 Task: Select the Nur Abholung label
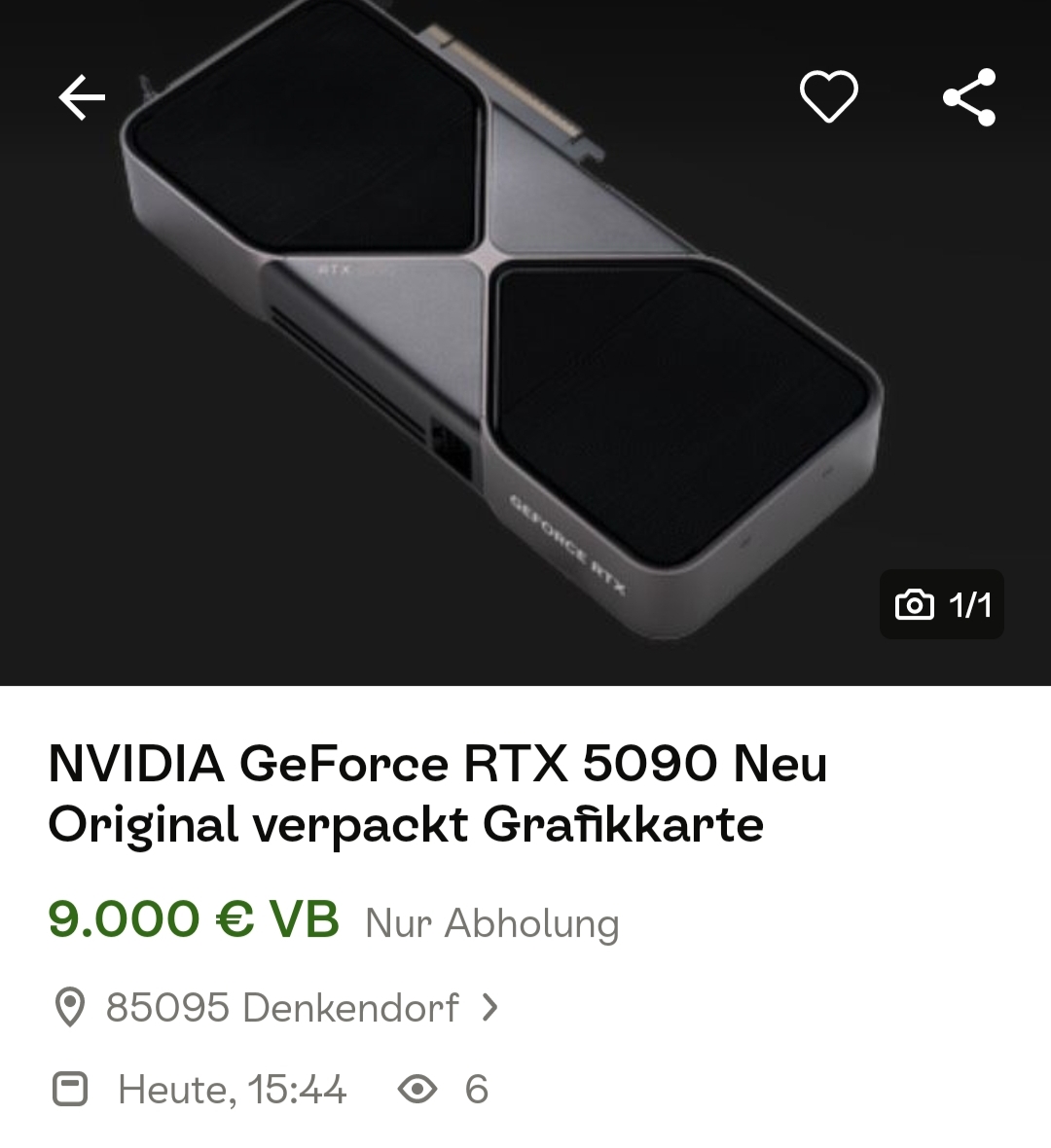pyautogui.click(x=489, y=924)
